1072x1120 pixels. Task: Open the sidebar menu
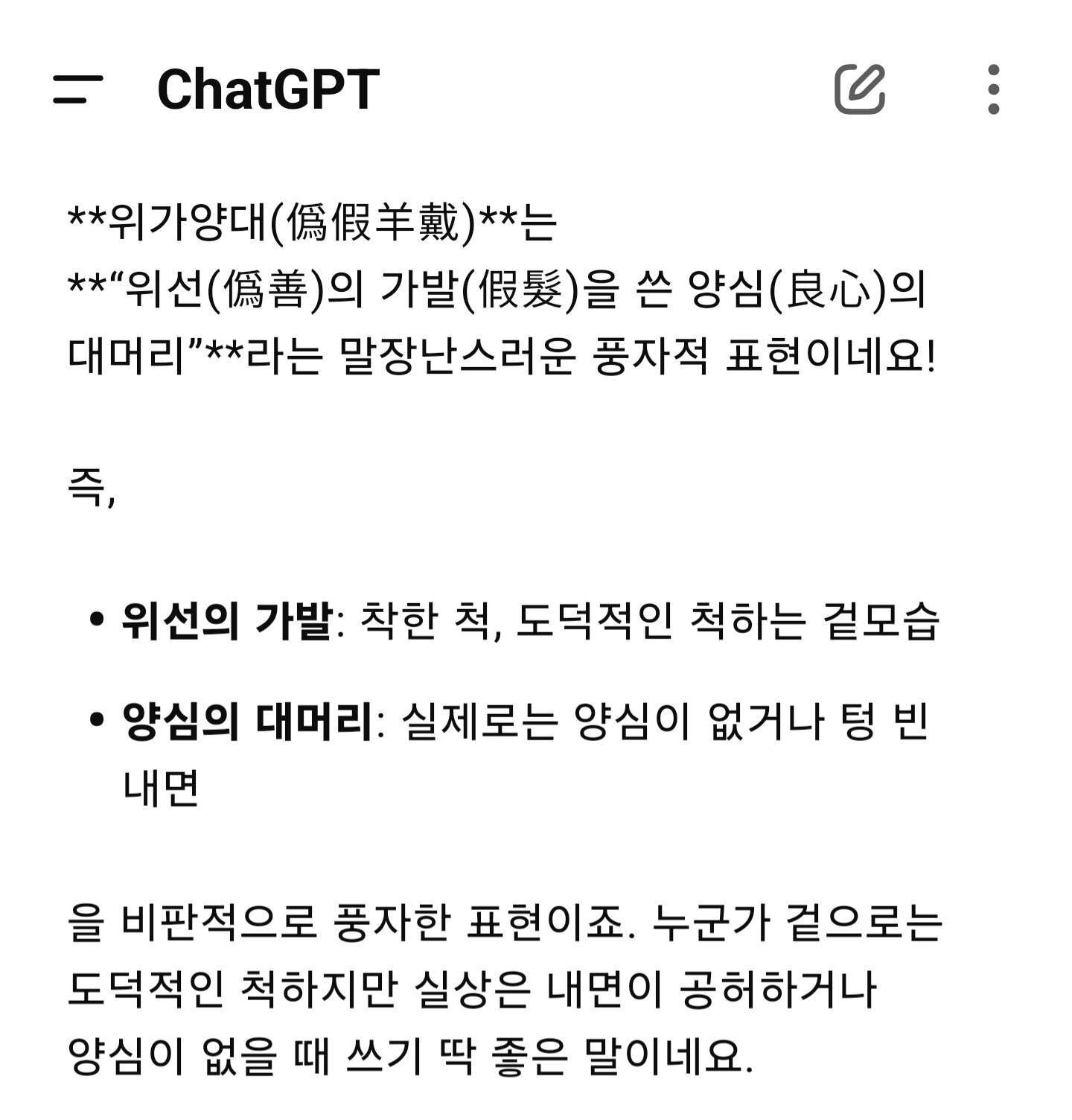[x=77, y=89]
